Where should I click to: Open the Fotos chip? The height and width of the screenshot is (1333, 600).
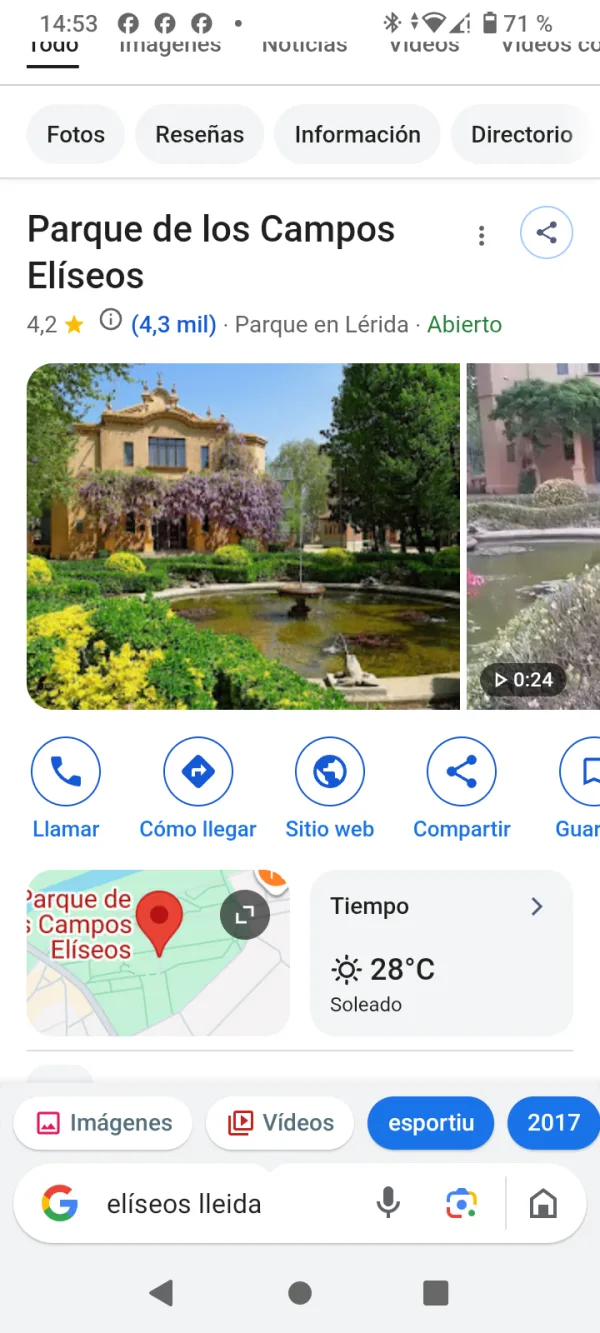pos(76,134)
